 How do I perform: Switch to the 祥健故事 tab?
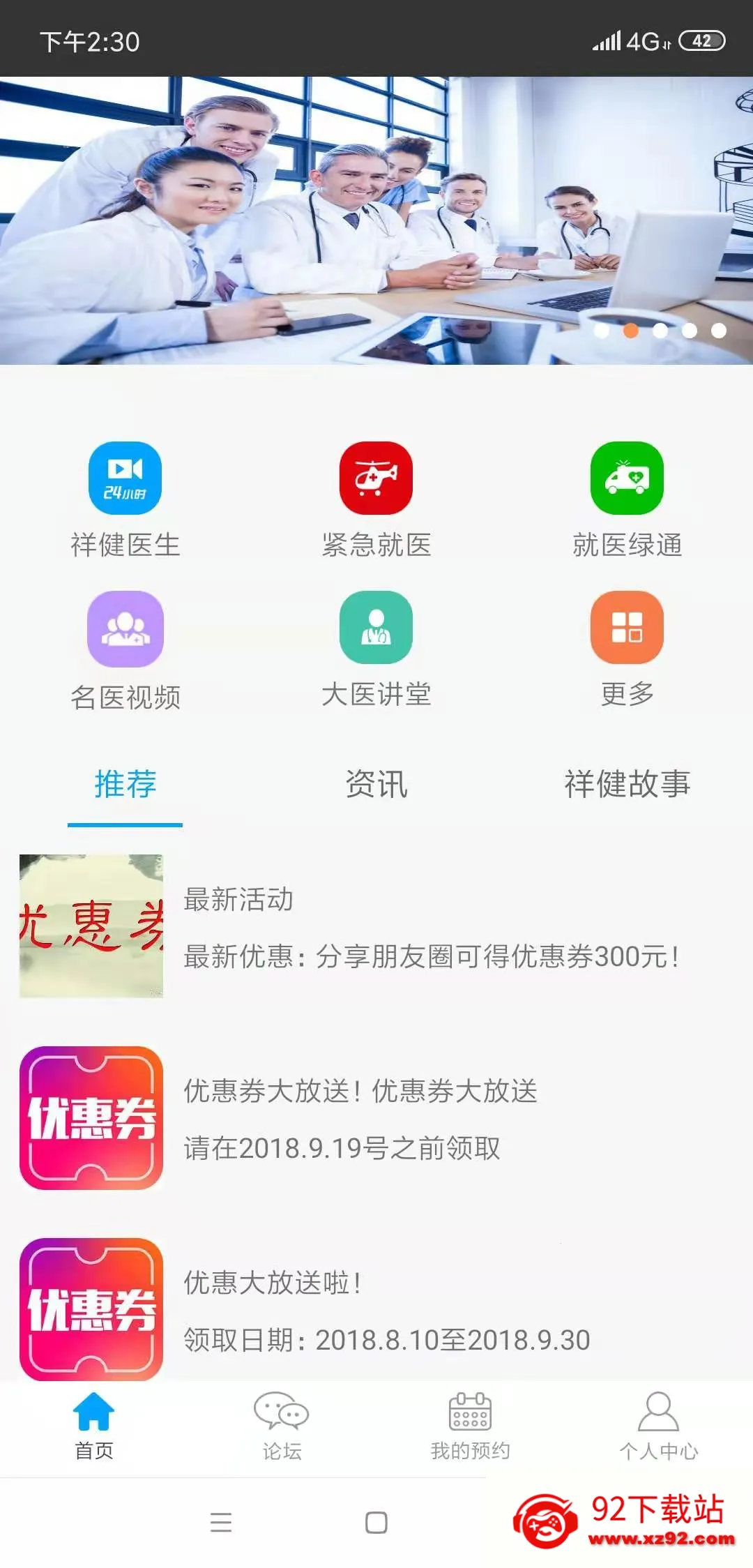625,785
